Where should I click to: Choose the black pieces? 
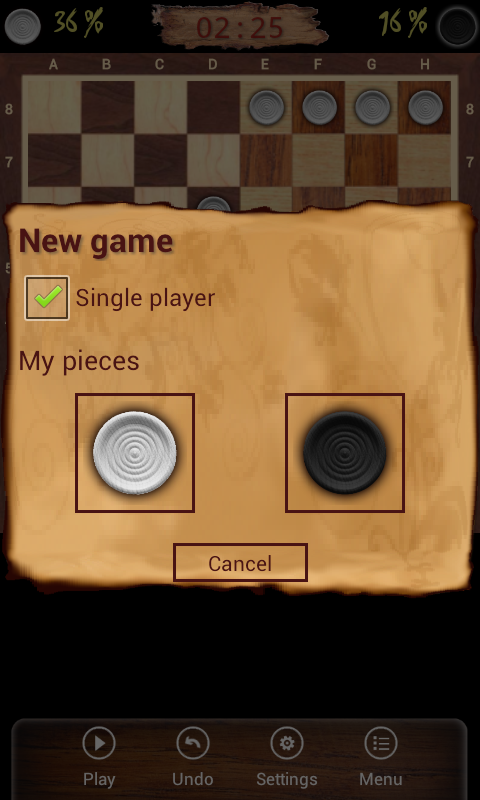pos(345,453)
